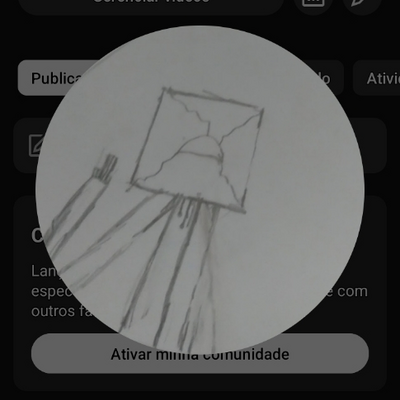Open the Gerenciar vídeos button
400x400 pixels.
coord(152,5)
